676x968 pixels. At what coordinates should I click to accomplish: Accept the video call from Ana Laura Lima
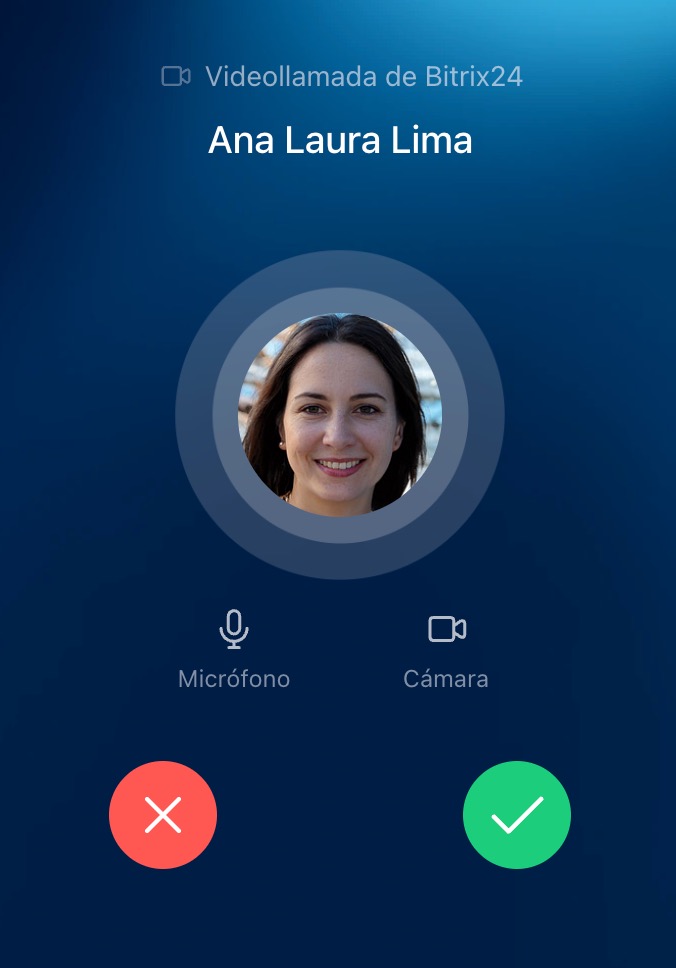coord(516,815)
